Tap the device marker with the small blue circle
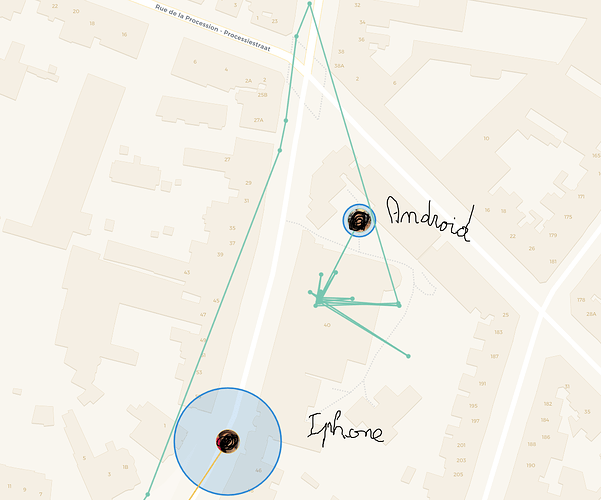 tap(359, 220)
